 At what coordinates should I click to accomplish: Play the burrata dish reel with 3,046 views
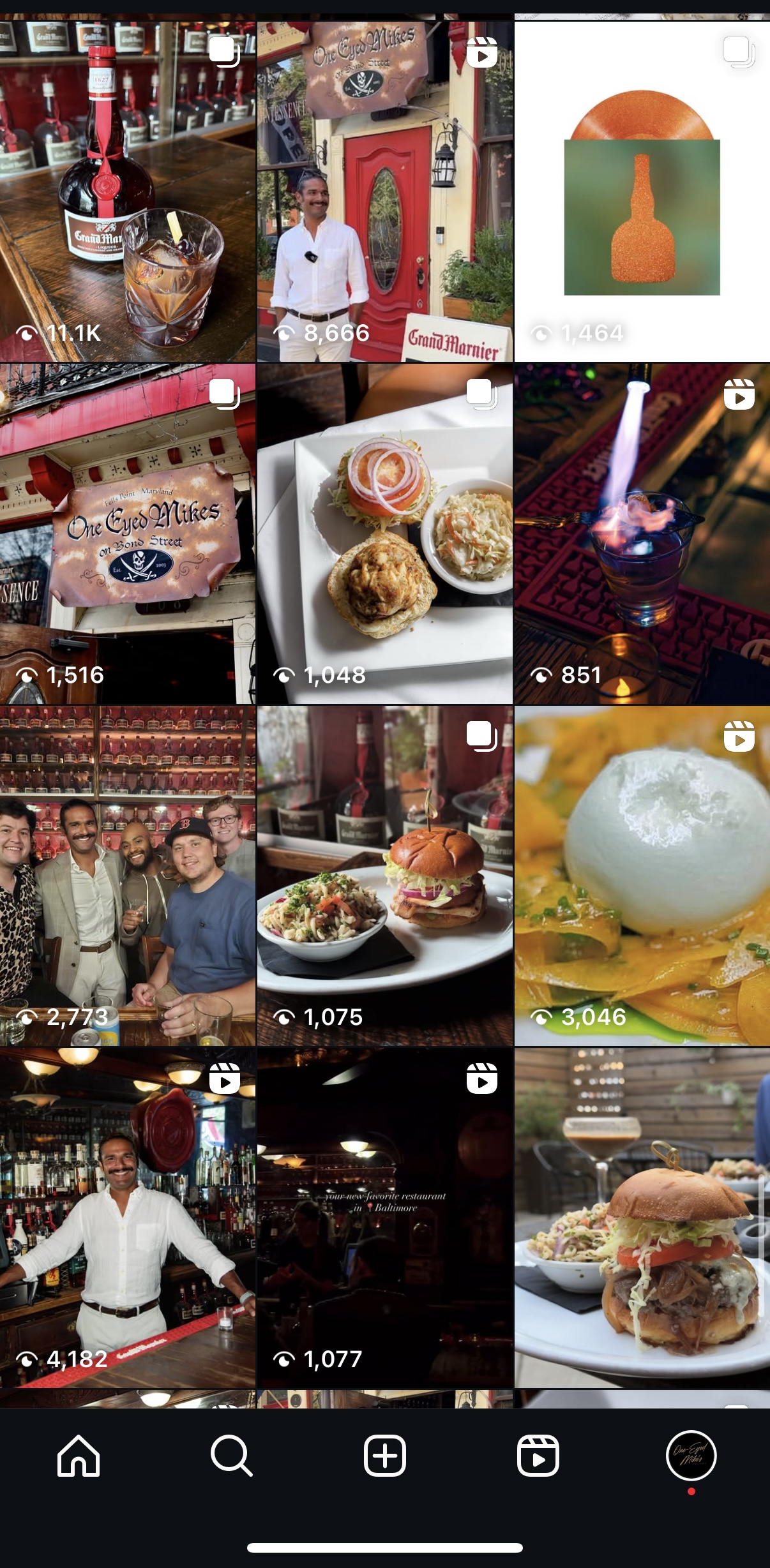click(642, 876)
